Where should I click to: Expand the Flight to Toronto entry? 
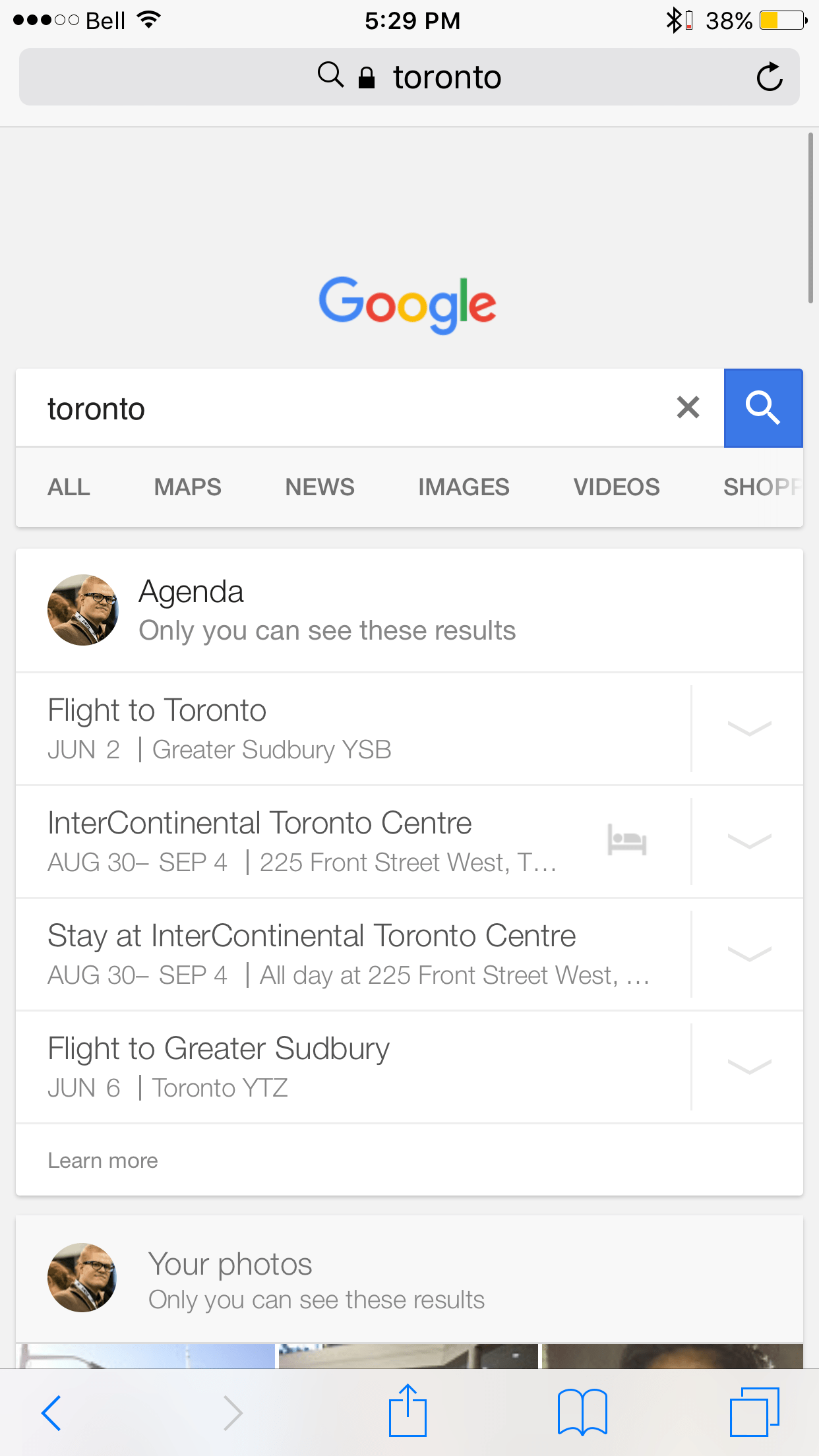[x=749, y=729]
